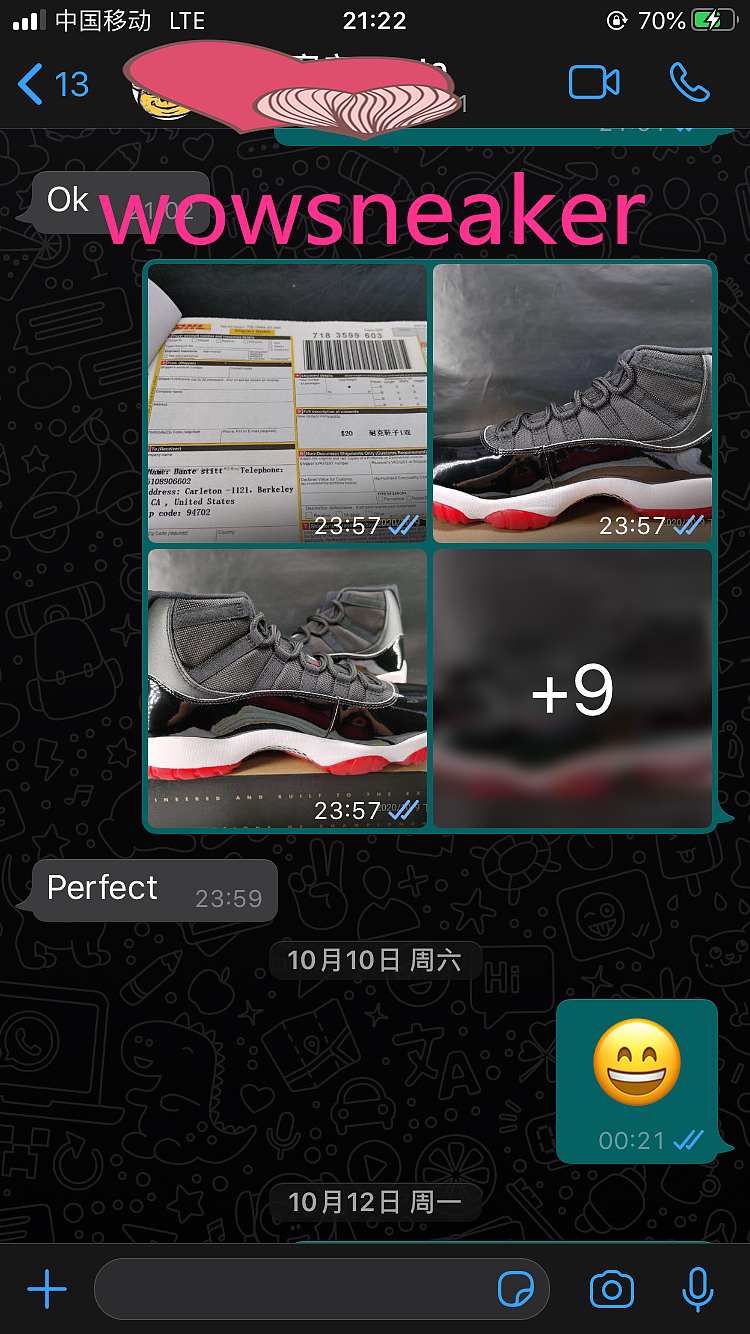Open the attachment plus menu
750x1334 pixels.
[46, 1289]
